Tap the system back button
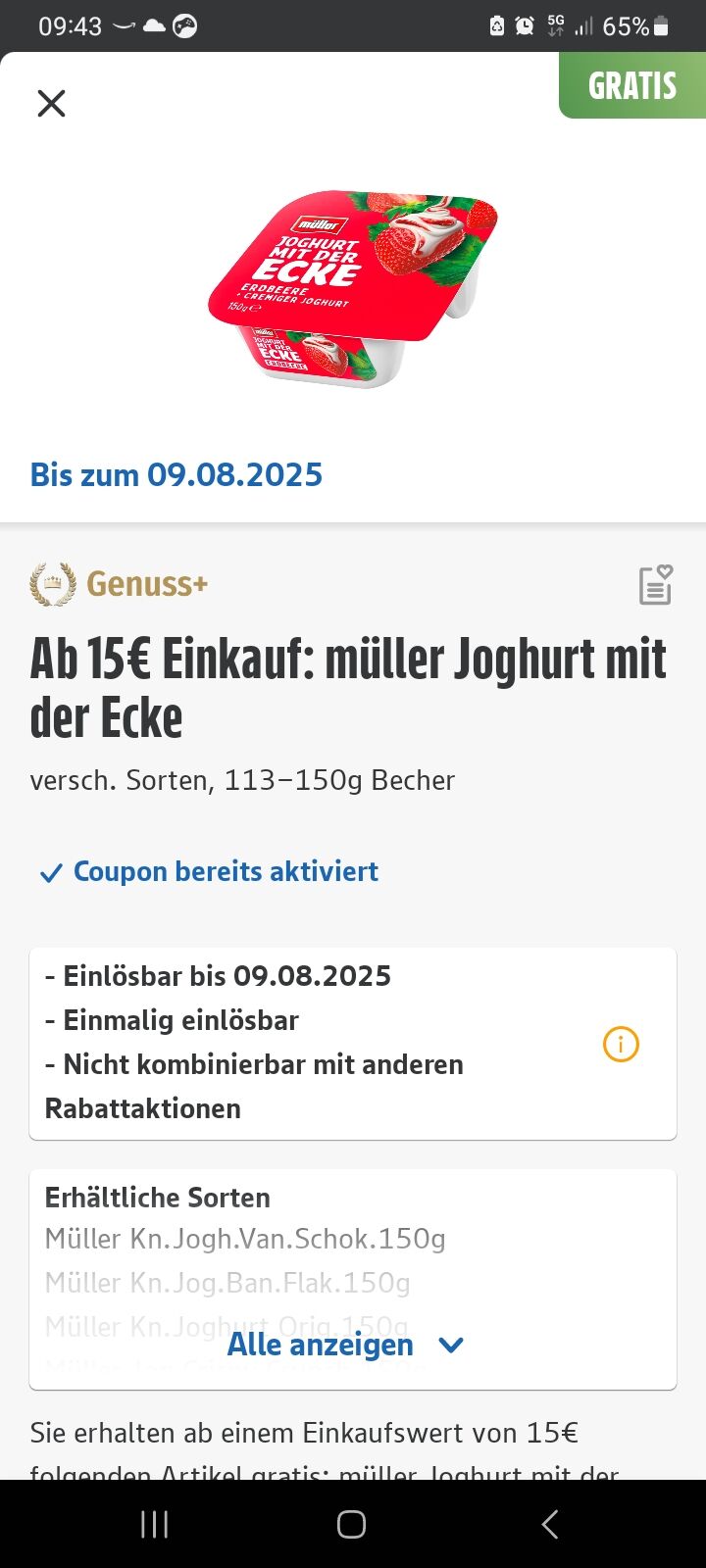The height and width of the screenshot is (1568, 706). [550, 1524]
